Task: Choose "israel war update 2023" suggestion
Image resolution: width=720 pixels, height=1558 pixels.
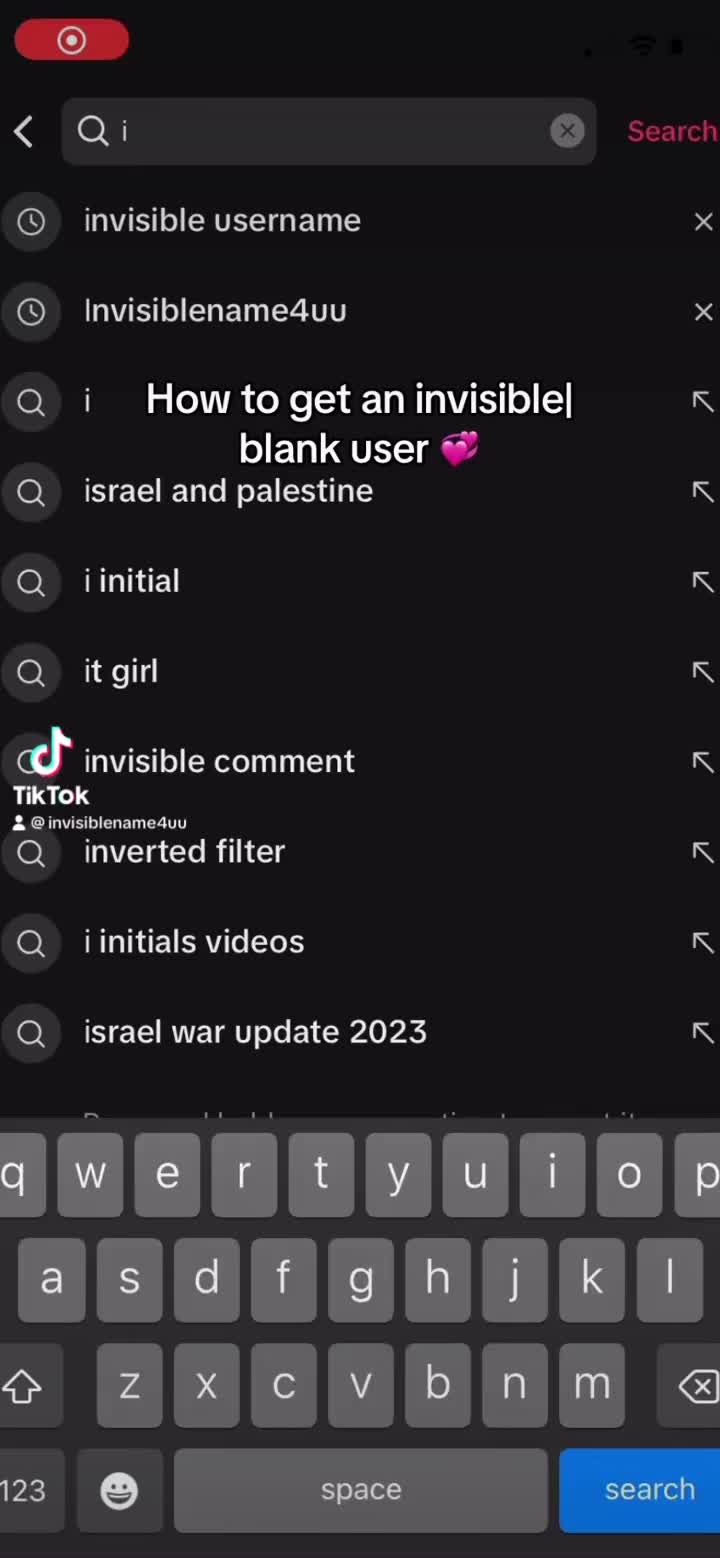Action: tap(255, 1032)
